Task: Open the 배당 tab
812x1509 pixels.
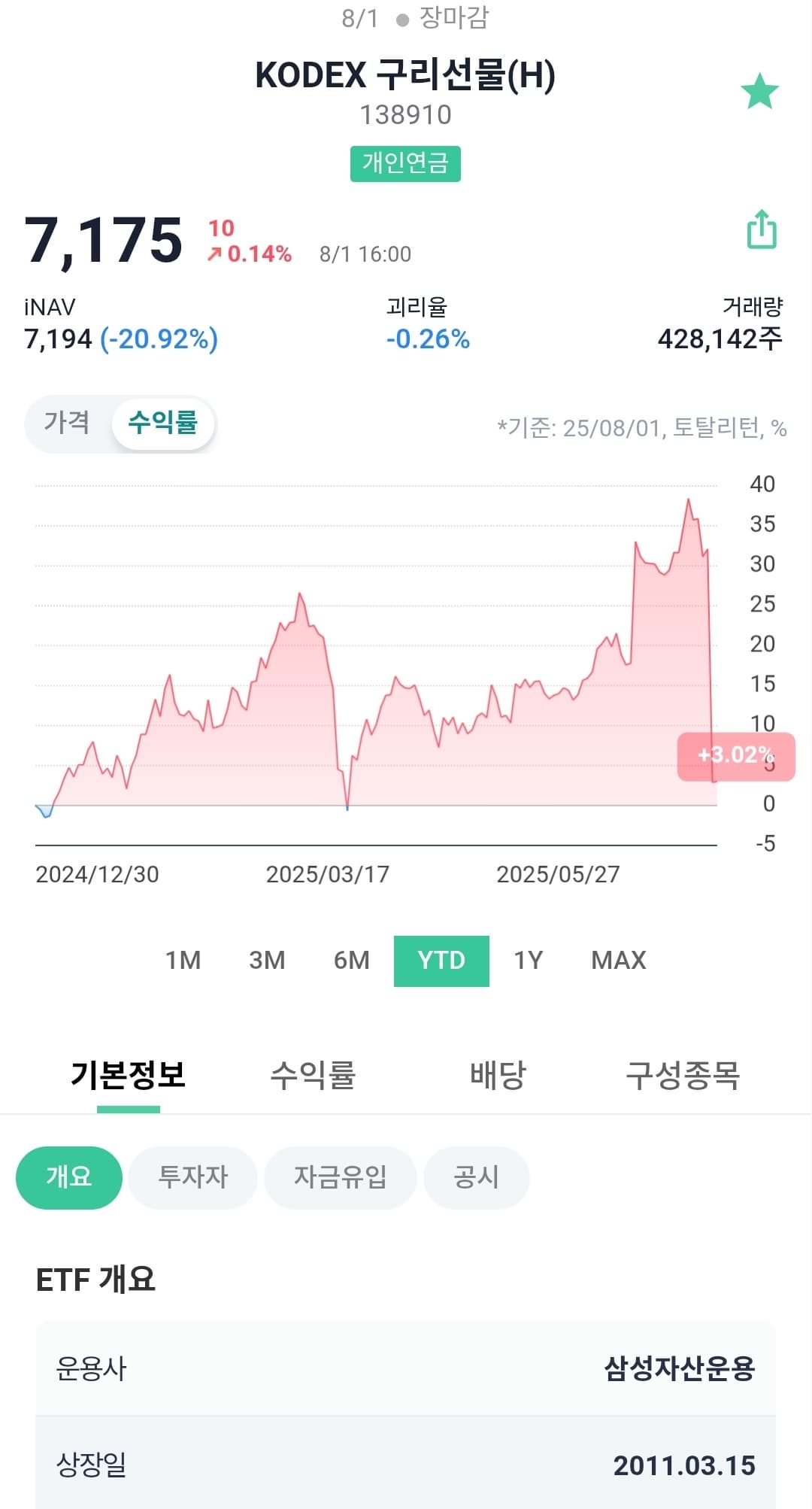Action: (498, 1075)
